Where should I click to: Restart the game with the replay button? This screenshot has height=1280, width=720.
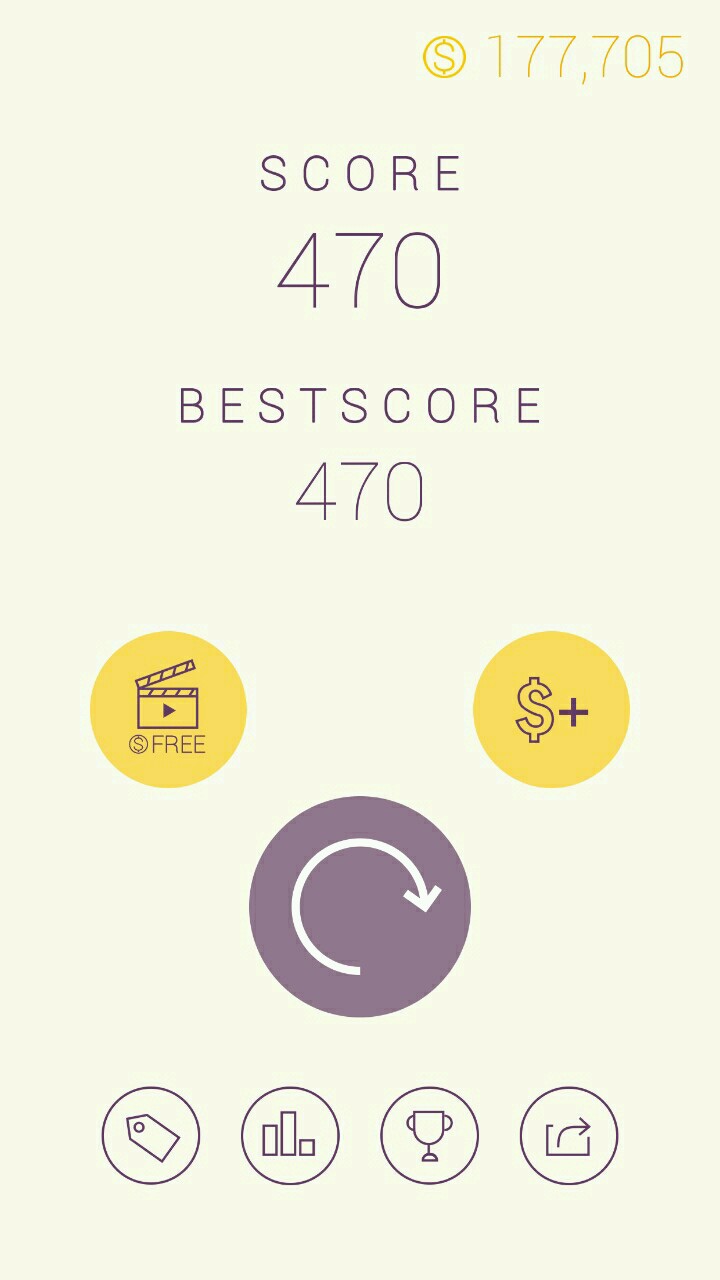[x=360, y=906]
